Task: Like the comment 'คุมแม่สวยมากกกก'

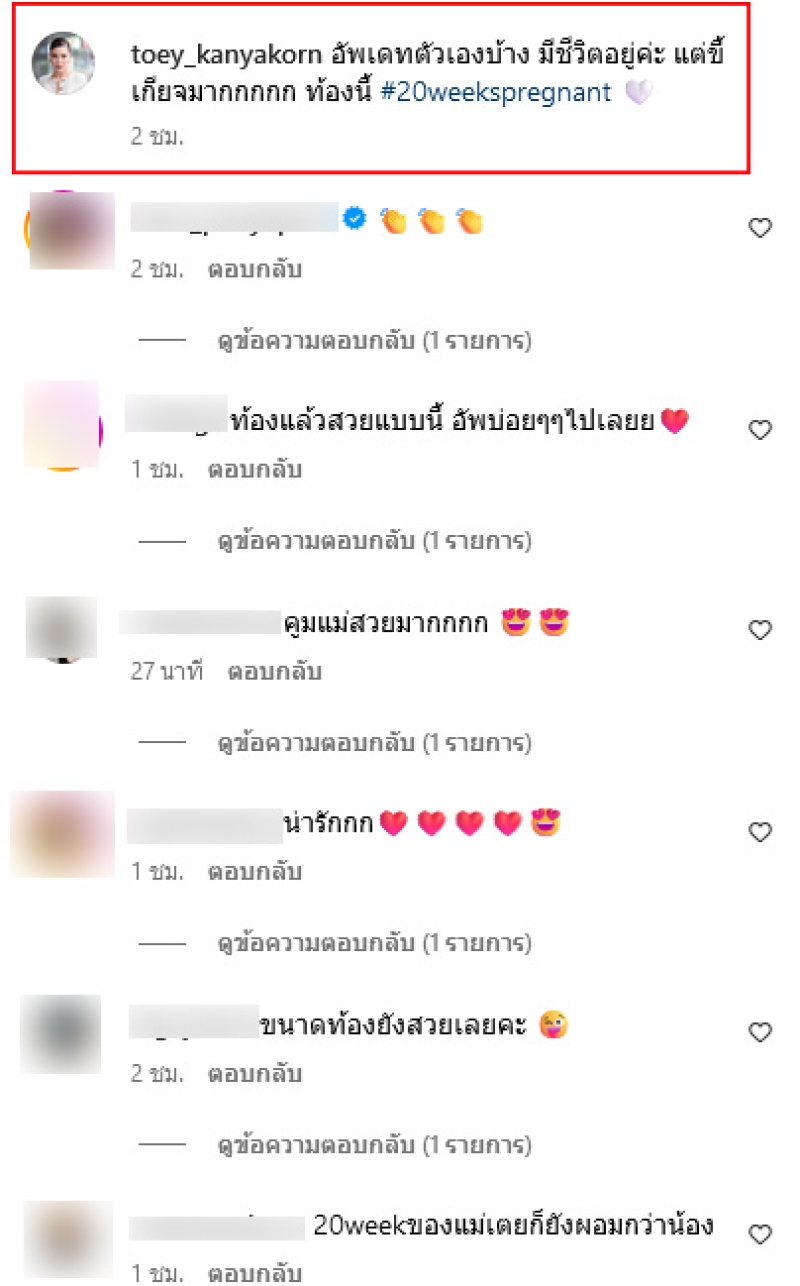Action: tap(760, 630)
